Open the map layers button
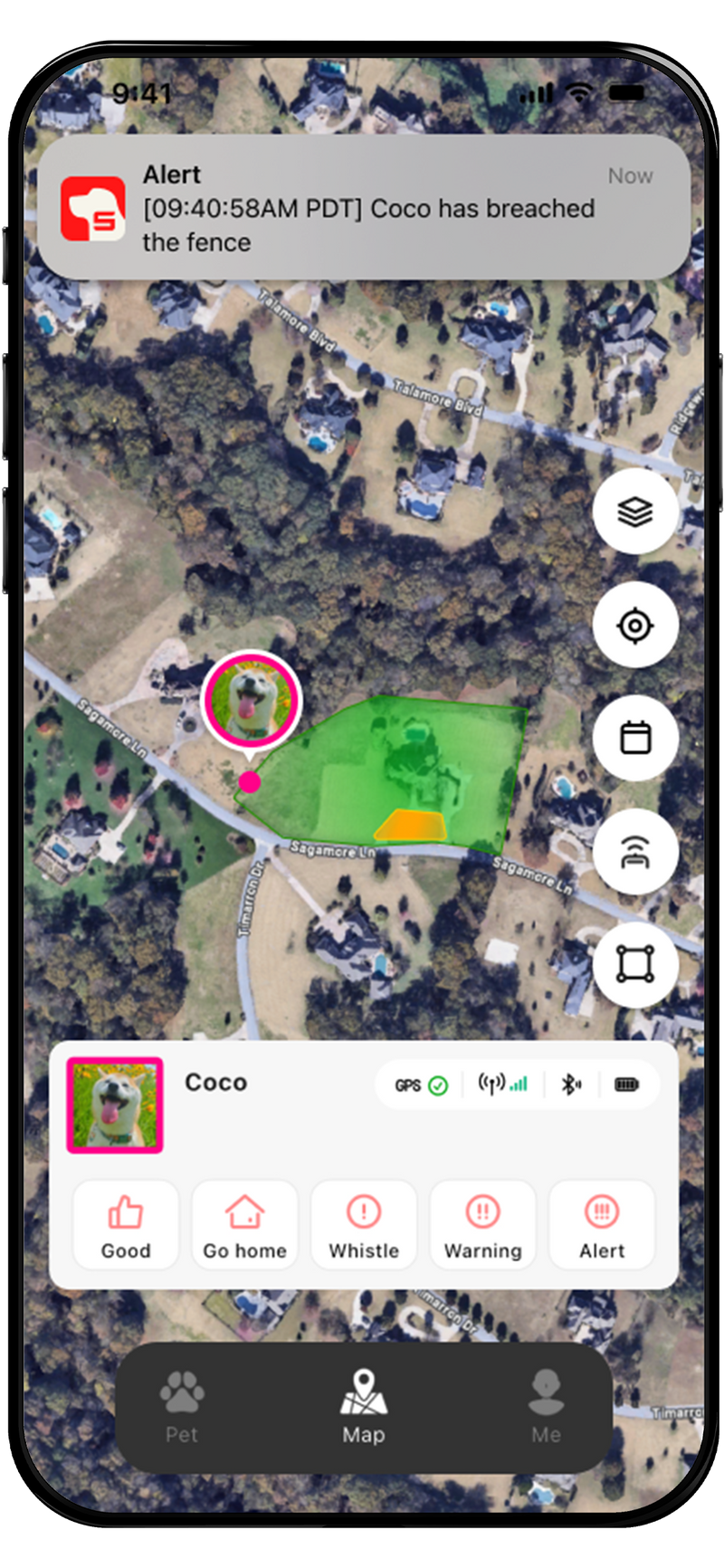 pyautogui.click(x=635, y=512)
